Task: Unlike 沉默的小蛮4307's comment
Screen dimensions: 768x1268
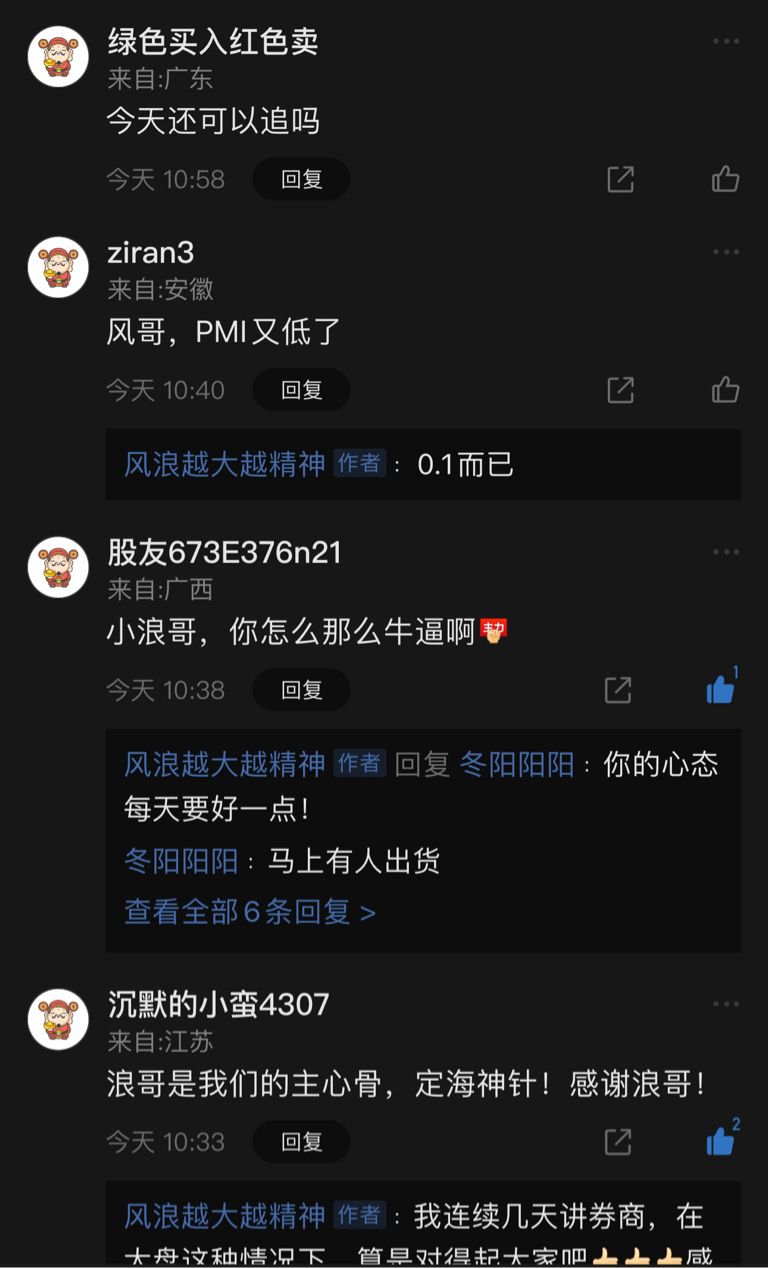Action: 721,1141
